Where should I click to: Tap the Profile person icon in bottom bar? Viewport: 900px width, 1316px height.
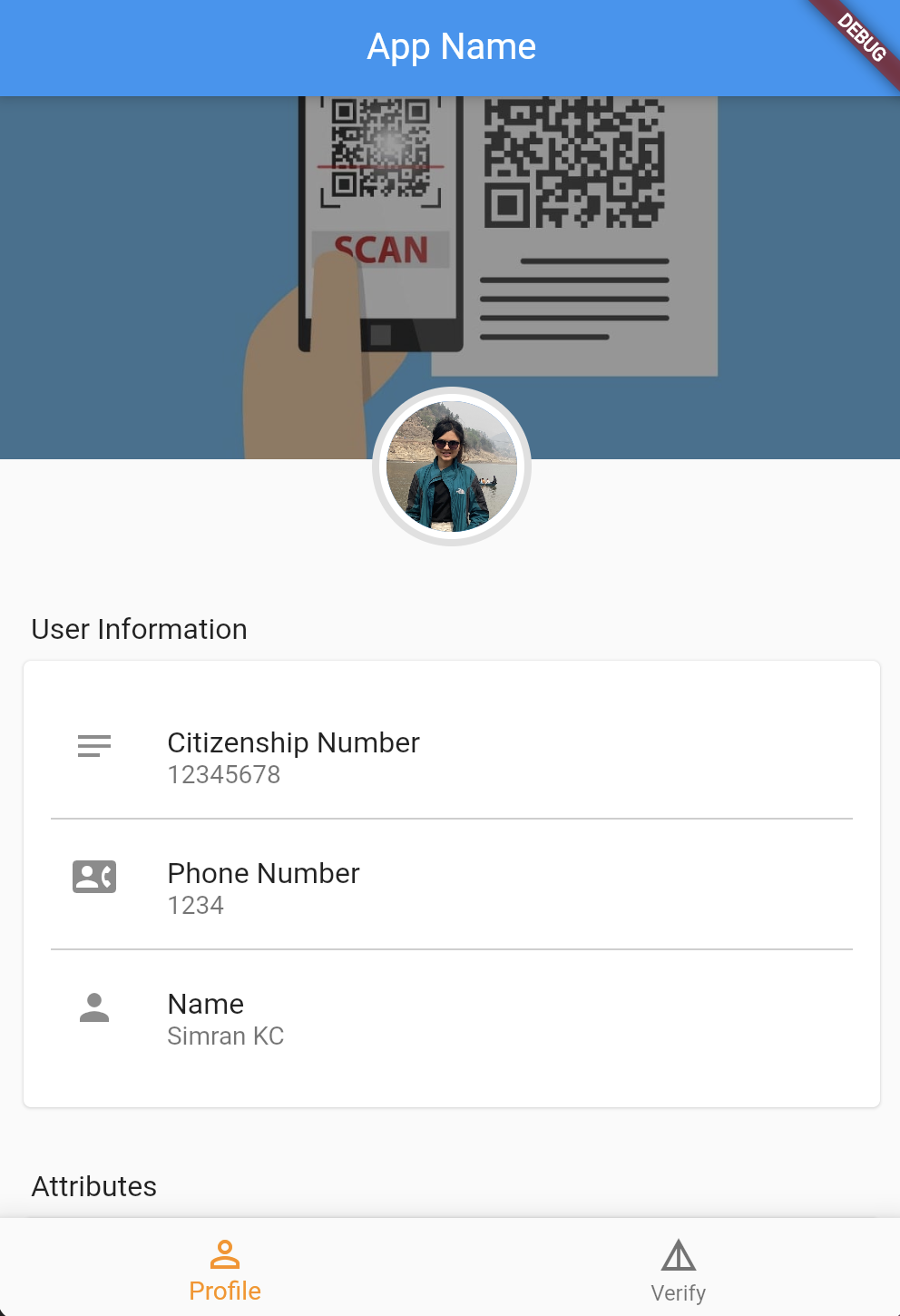click(x=224, y=1256)
